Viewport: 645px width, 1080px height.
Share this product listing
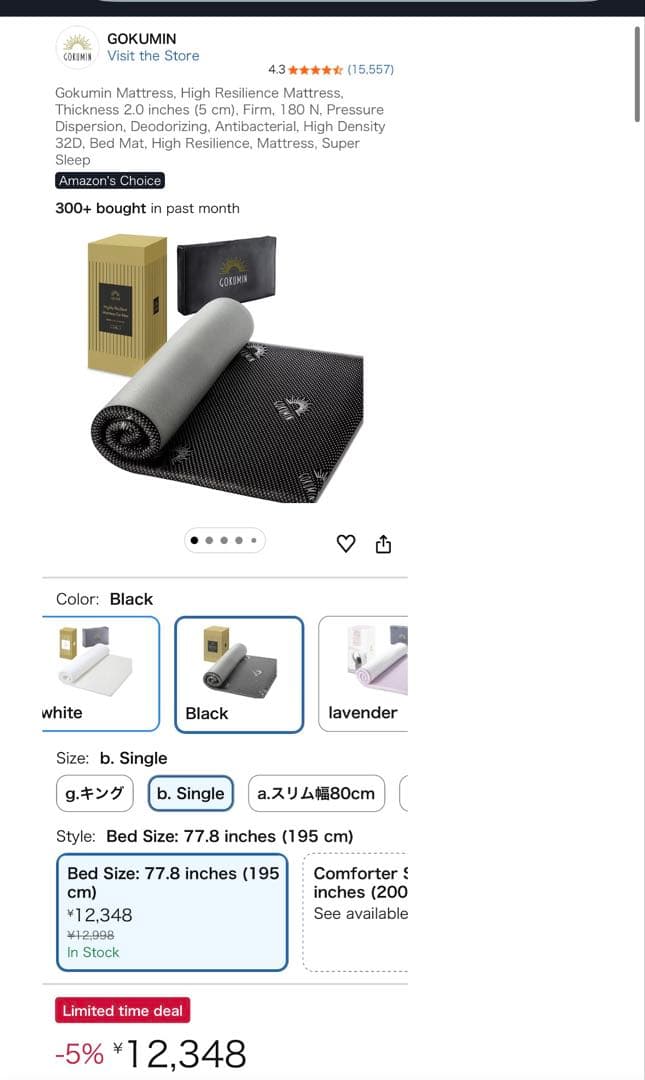383,544
